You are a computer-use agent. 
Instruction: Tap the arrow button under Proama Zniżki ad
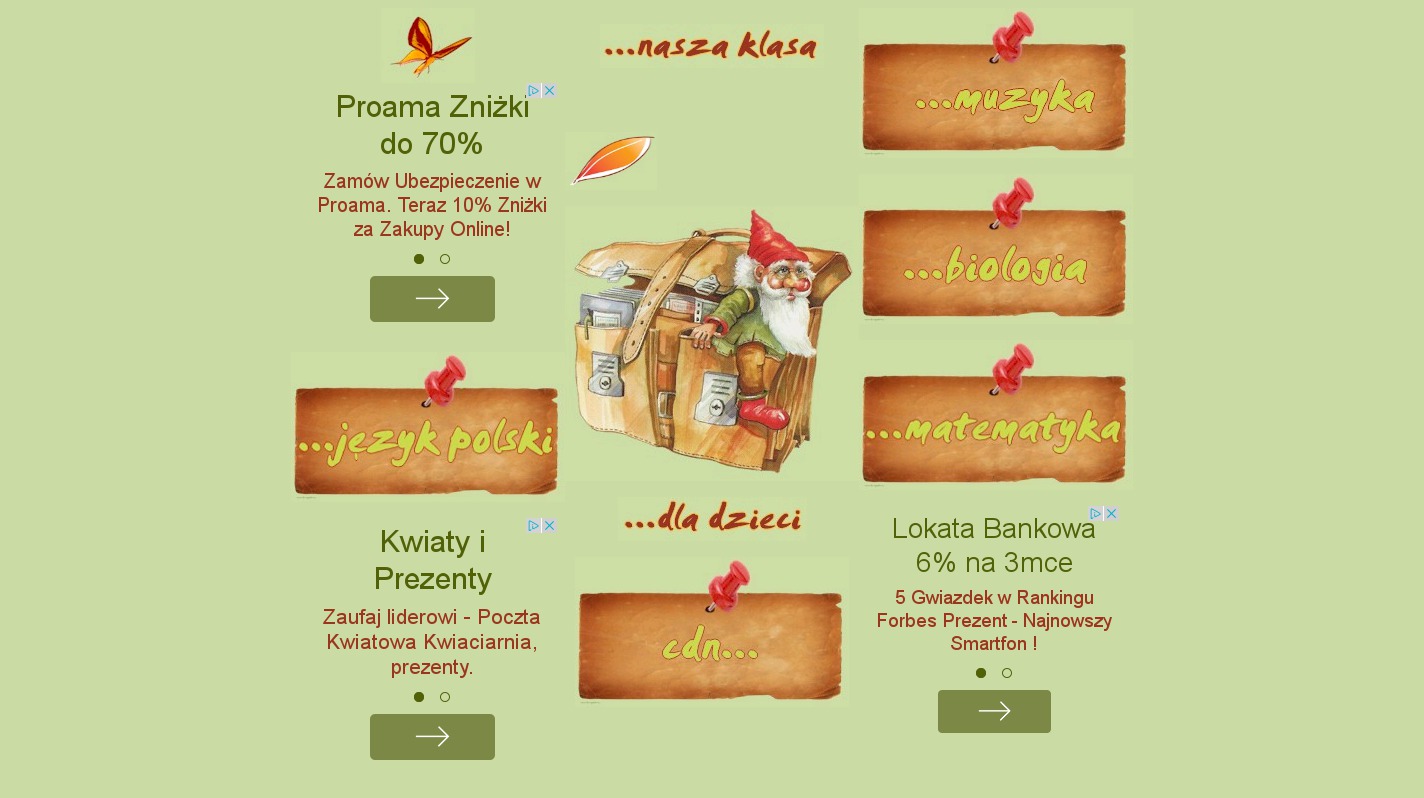pyautogui.click(x=432, y=299)
